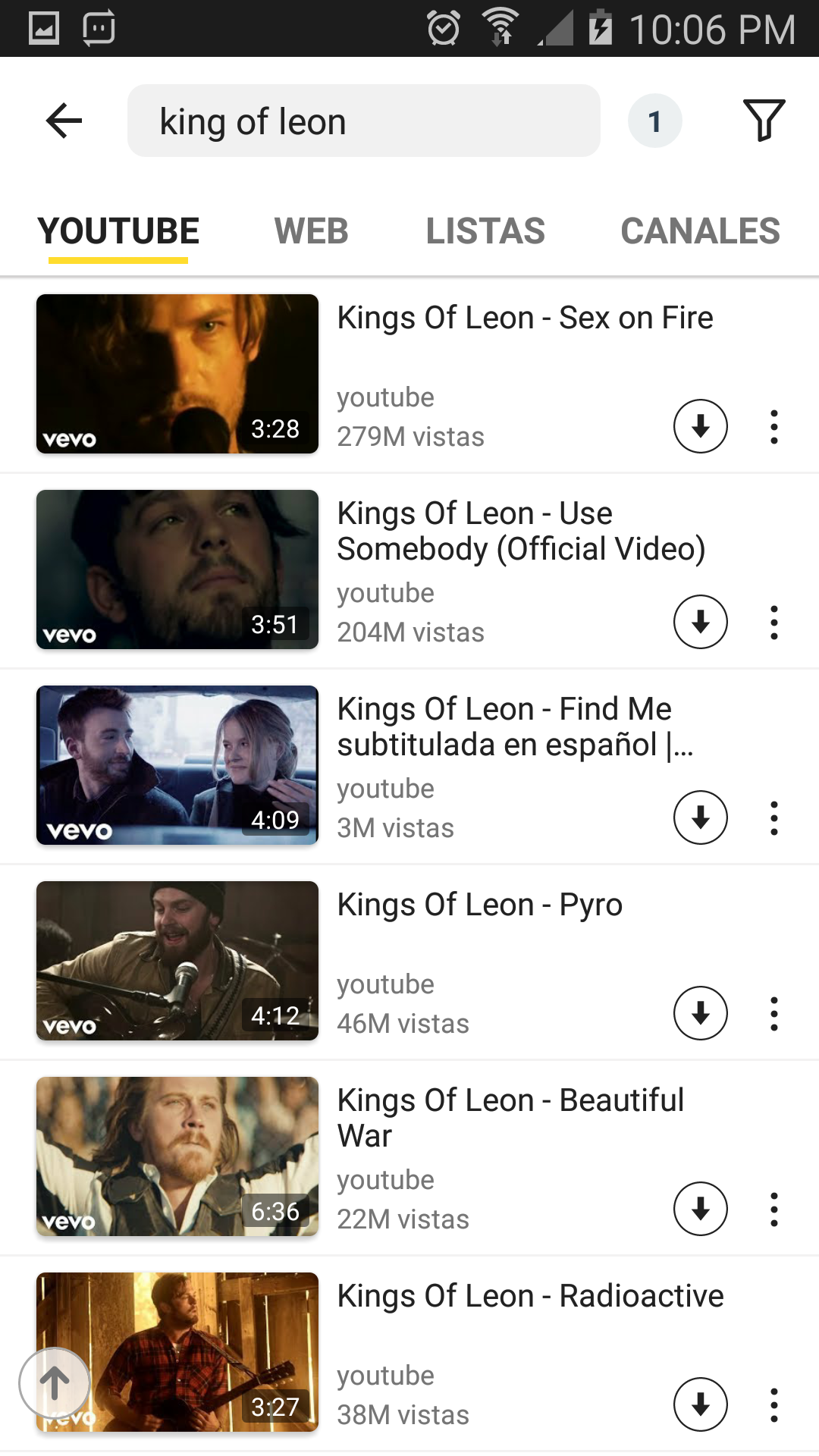Select the YOUTUBE tab

(x=118, y=231)
